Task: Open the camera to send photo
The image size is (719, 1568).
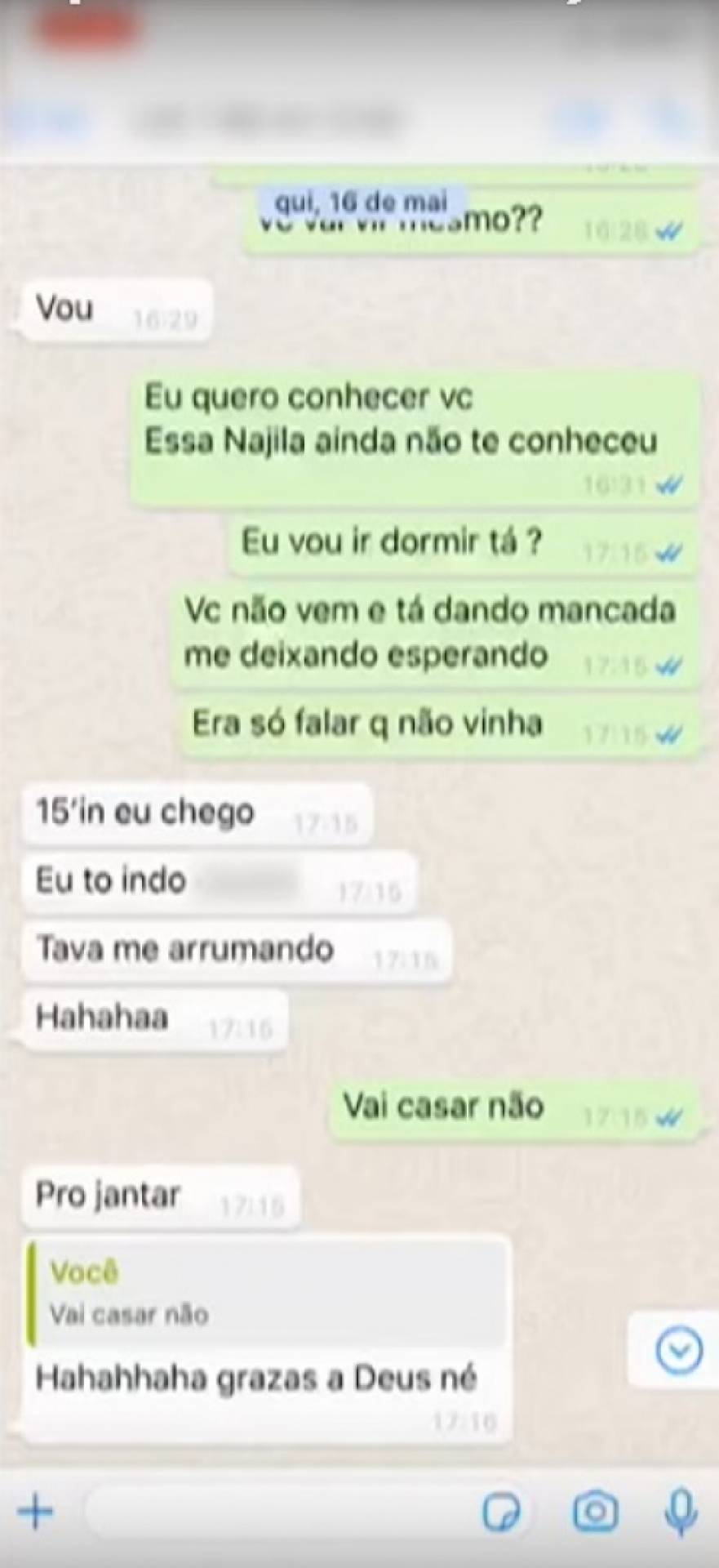Action: (x=595, y=1512)
